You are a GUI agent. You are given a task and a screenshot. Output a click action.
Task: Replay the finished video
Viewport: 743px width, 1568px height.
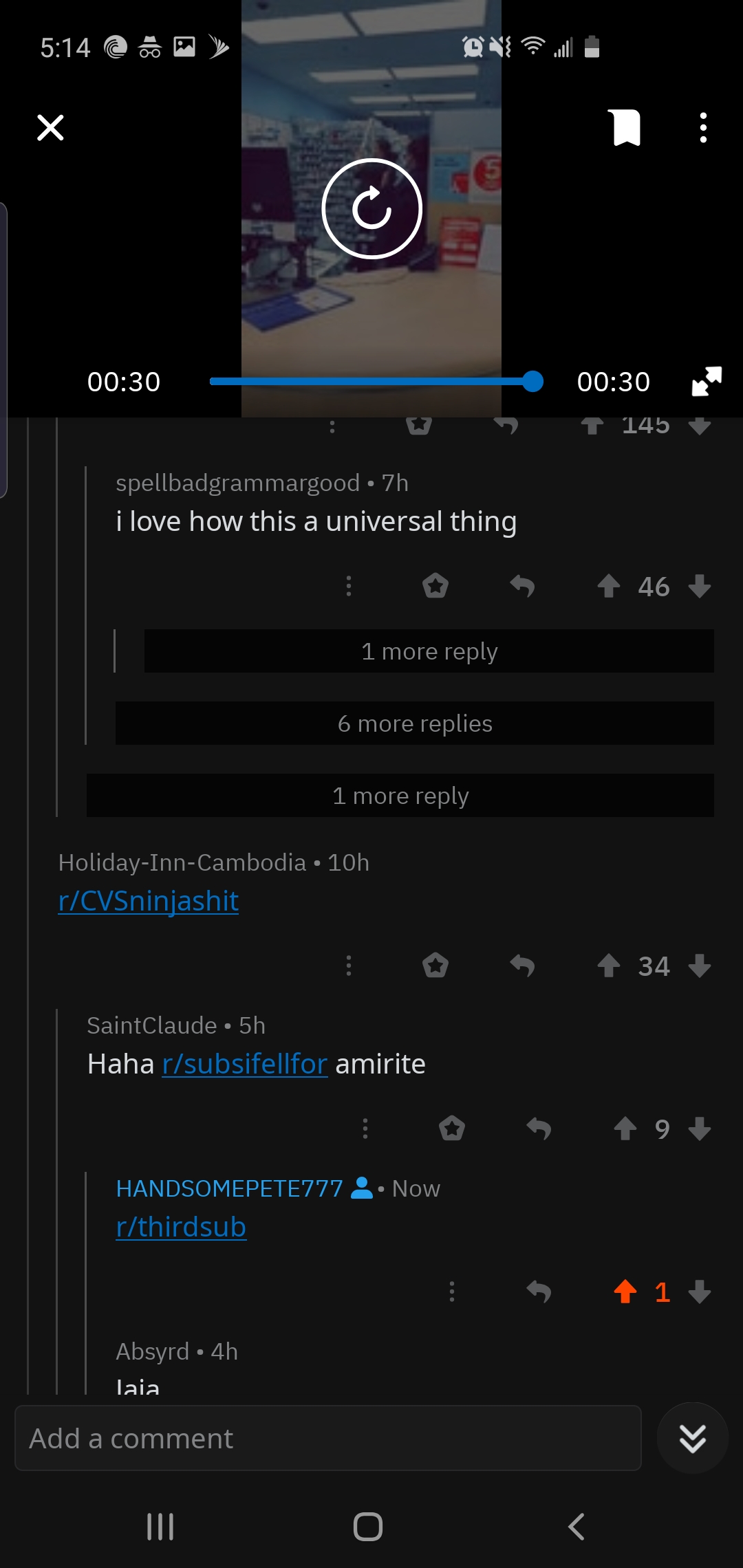371,208
